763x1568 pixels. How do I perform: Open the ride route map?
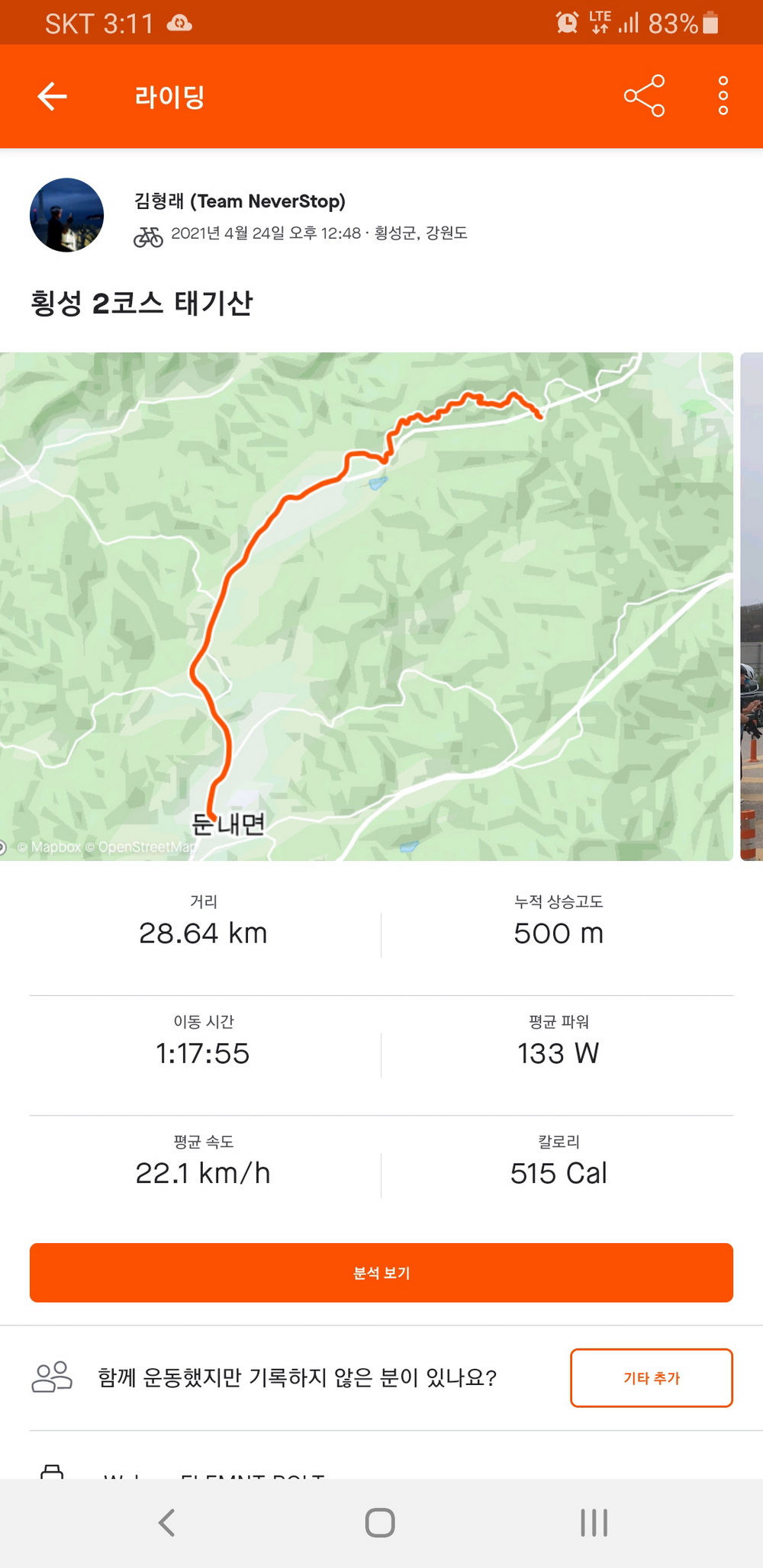tap(366, 606)
